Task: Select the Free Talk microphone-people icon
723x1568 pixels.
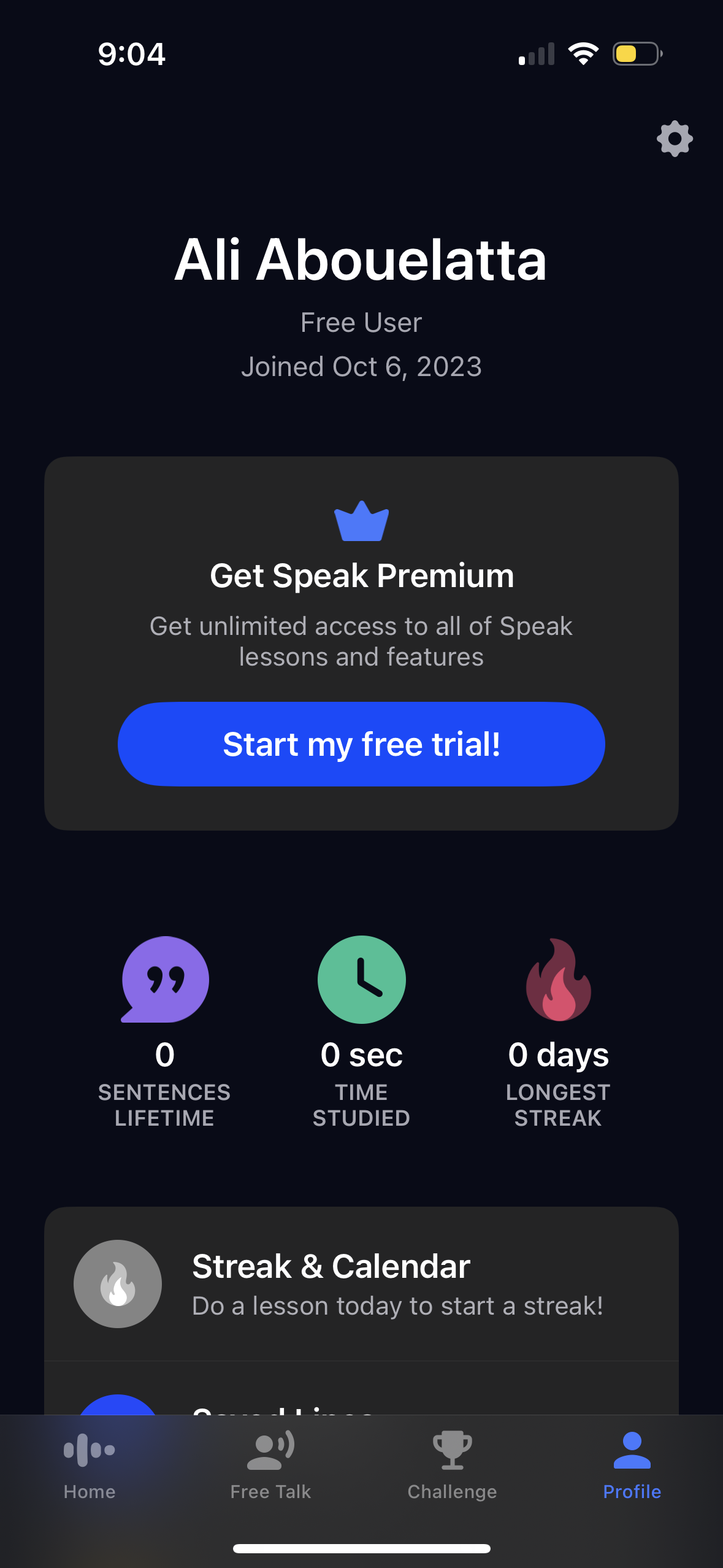Action: tap(270, 1448)
